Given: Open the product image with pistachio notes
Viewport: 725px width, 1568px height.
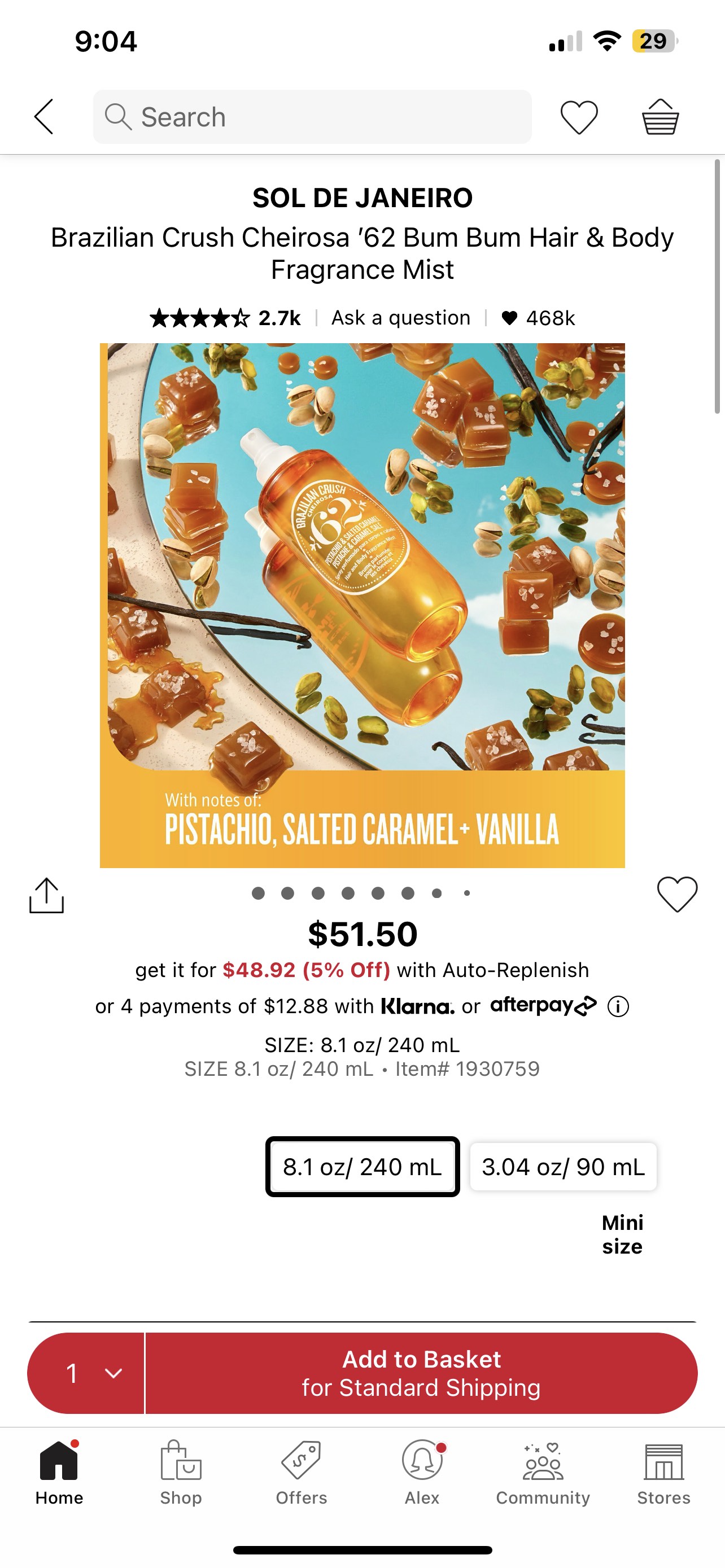Looking at the screenshot, I should click(362, 605).
